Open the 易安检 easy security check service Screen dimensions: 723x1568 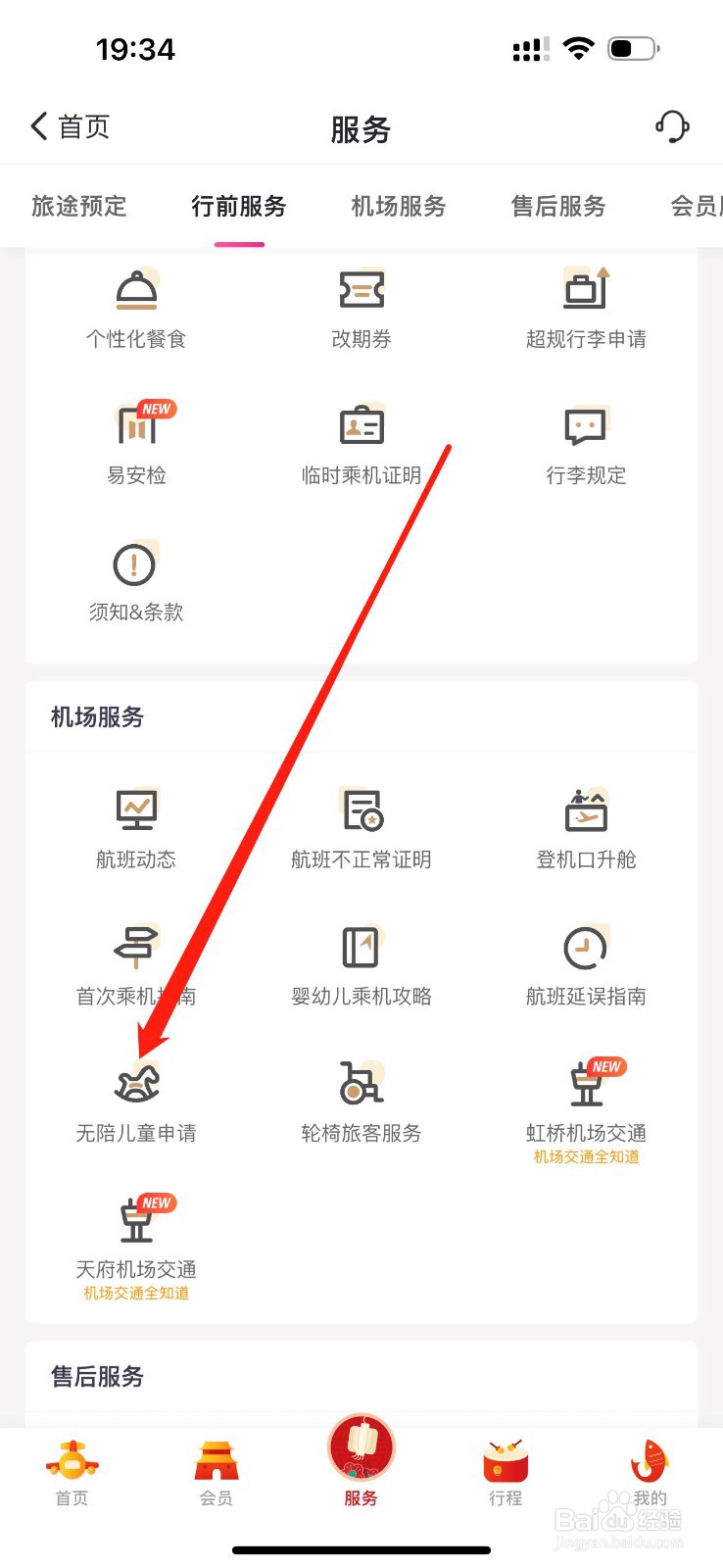coord(135,441)
